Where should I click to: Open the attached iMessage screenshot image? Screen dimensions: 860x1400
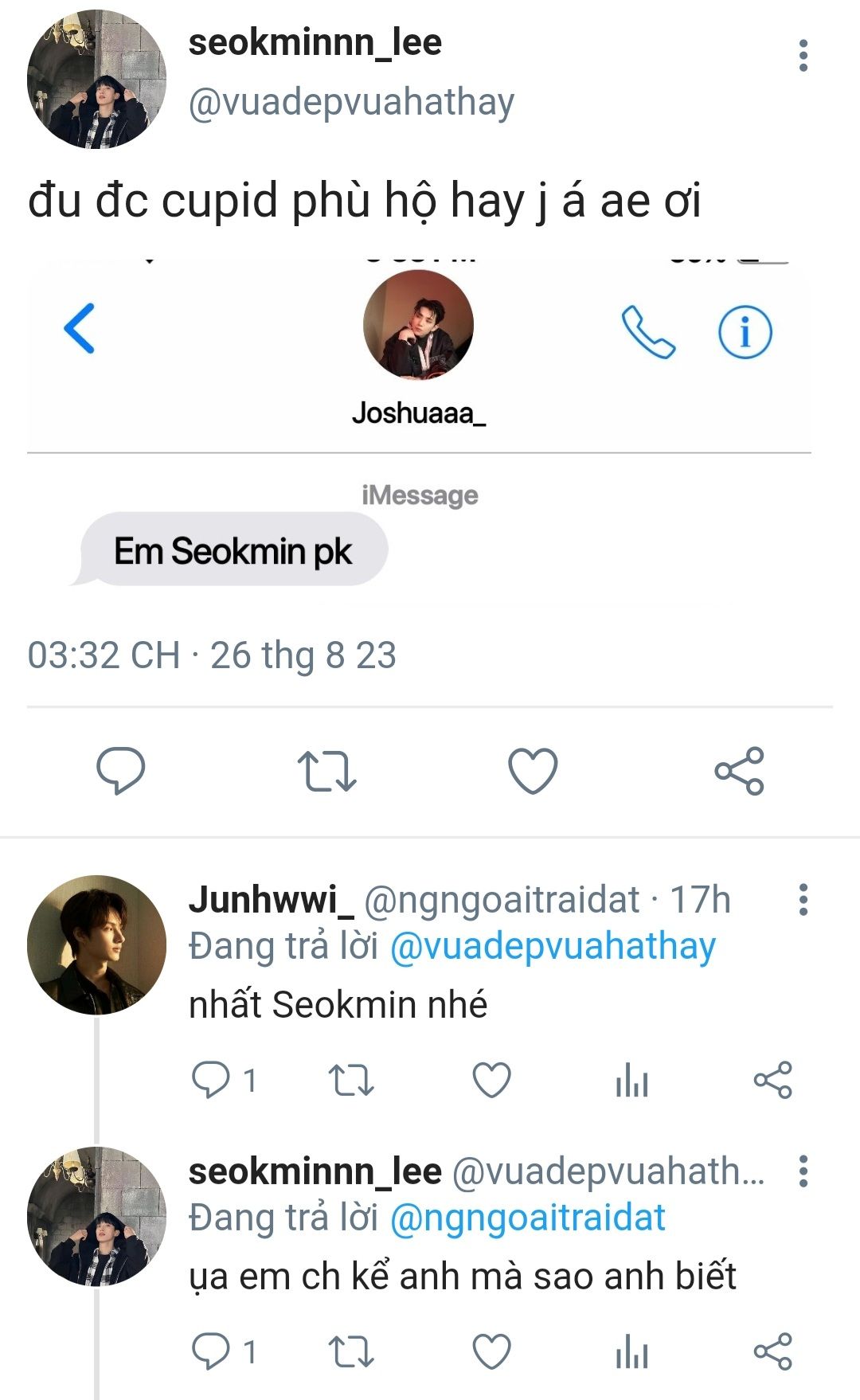coord(420,430)
